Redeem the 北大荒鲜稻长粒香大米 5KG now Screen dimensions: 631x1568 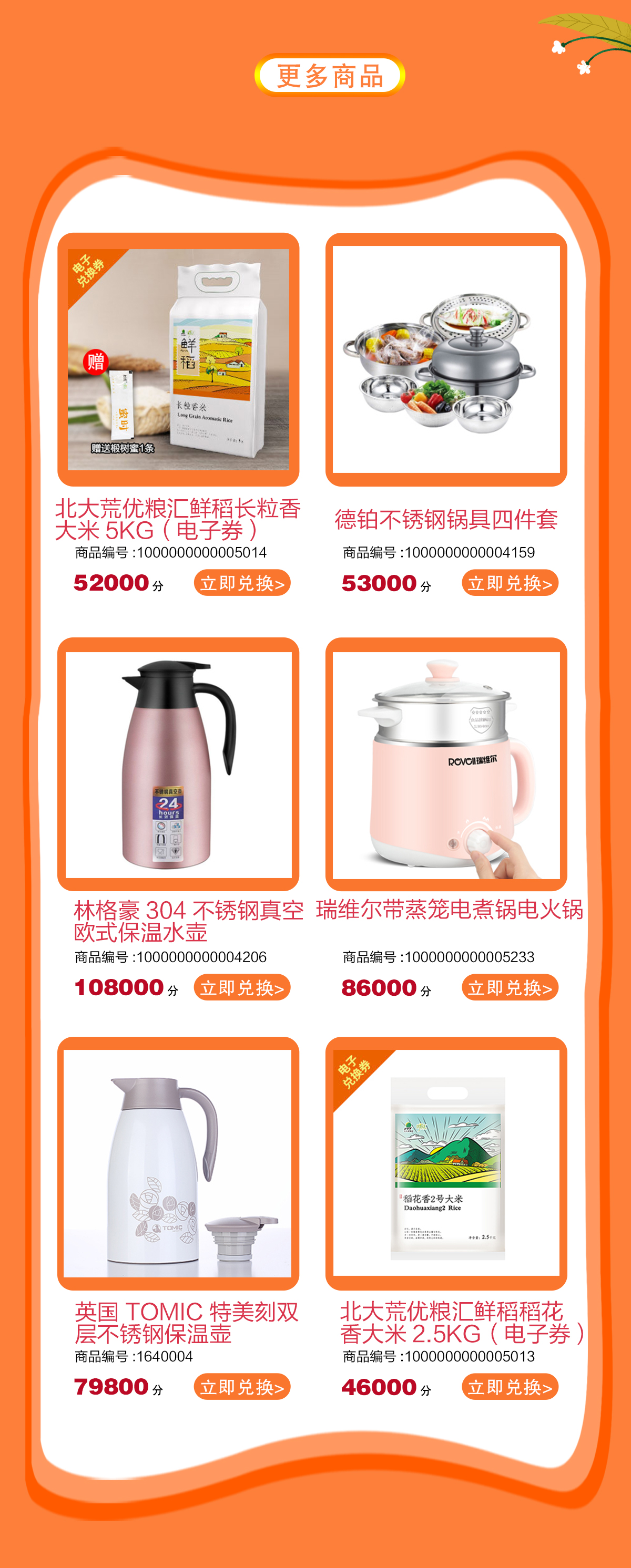242,583
